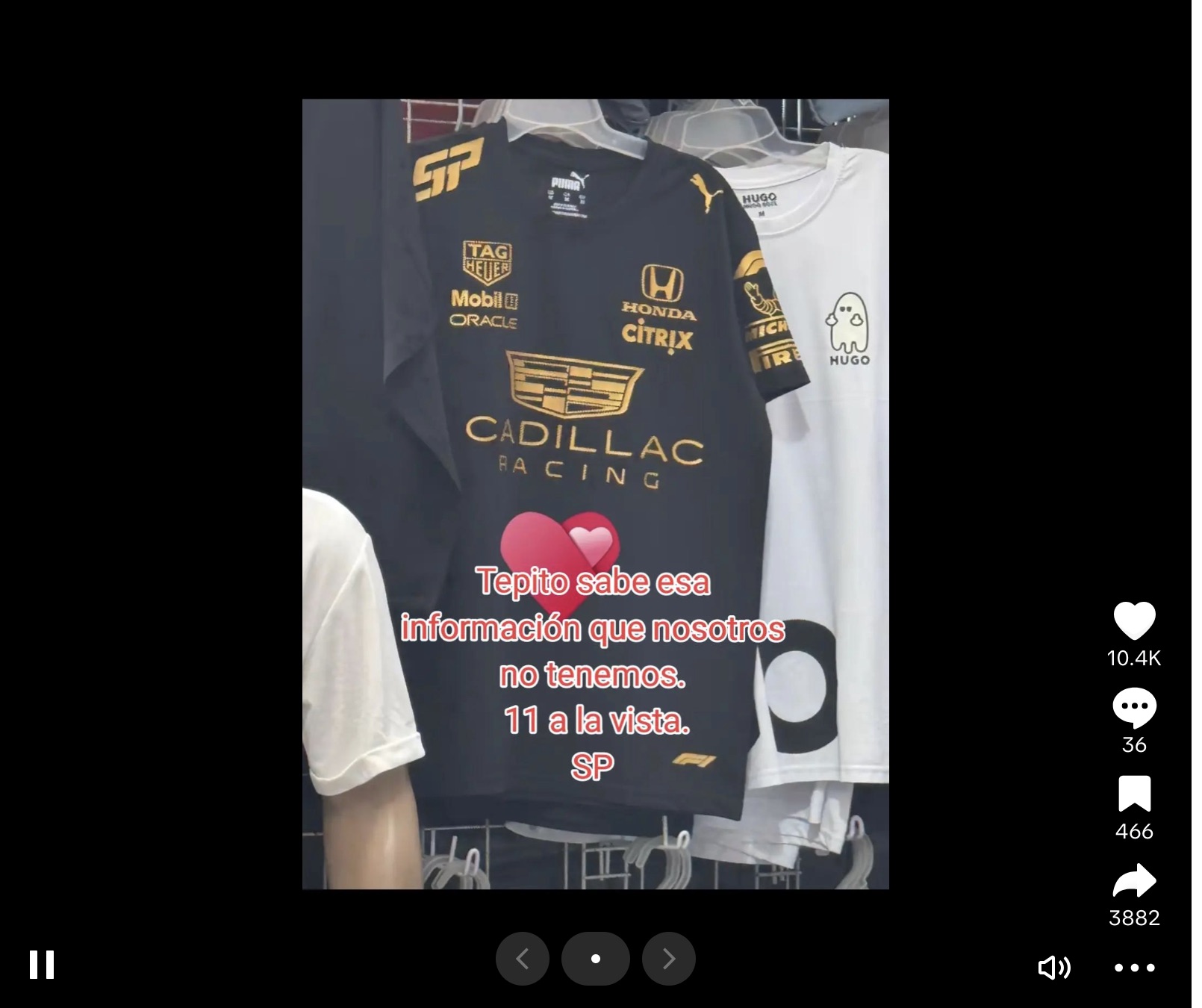1202x1008 pixels.
Task: Go to the previous slide
Action: point(523,959)
